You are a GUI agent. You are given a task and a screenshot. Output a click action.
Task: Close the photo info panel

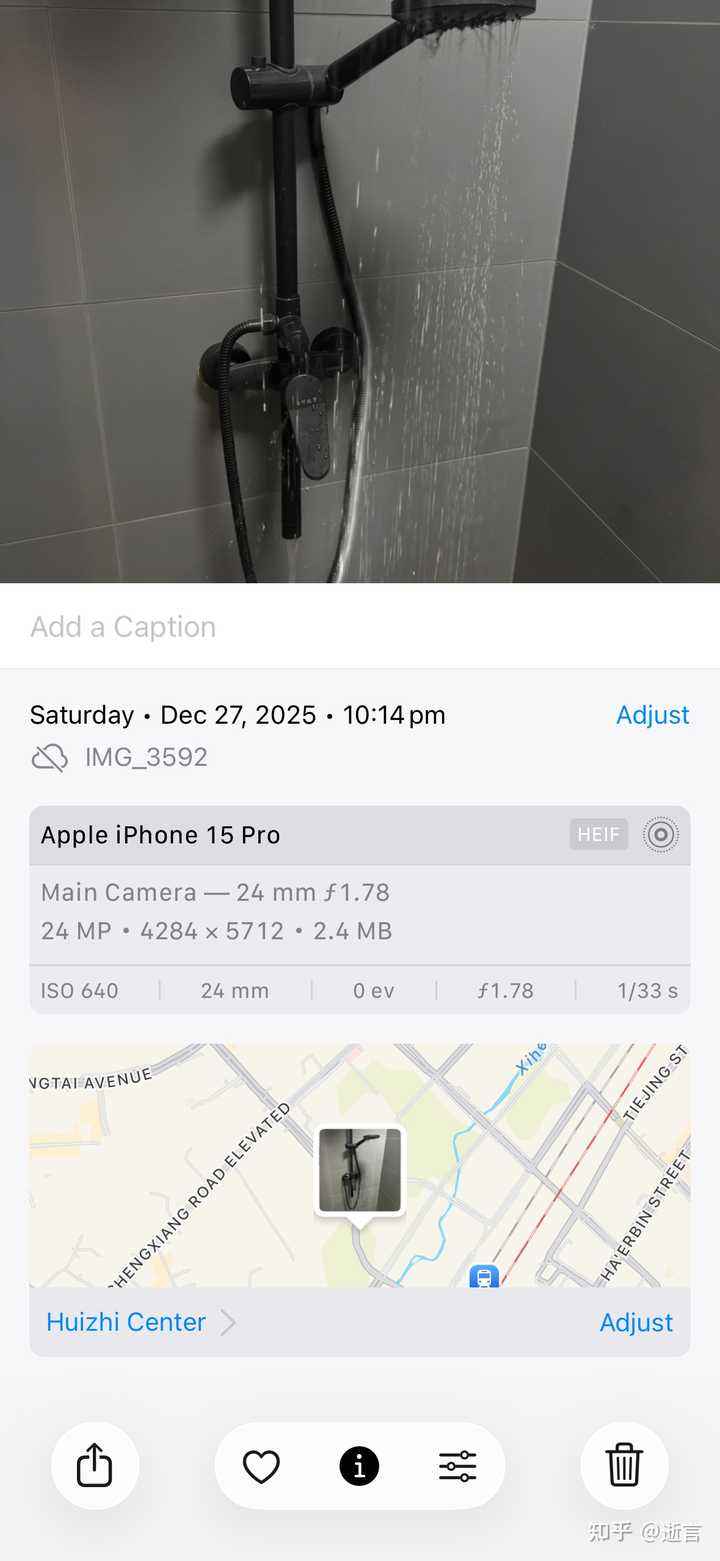(x=359, y=1466)
